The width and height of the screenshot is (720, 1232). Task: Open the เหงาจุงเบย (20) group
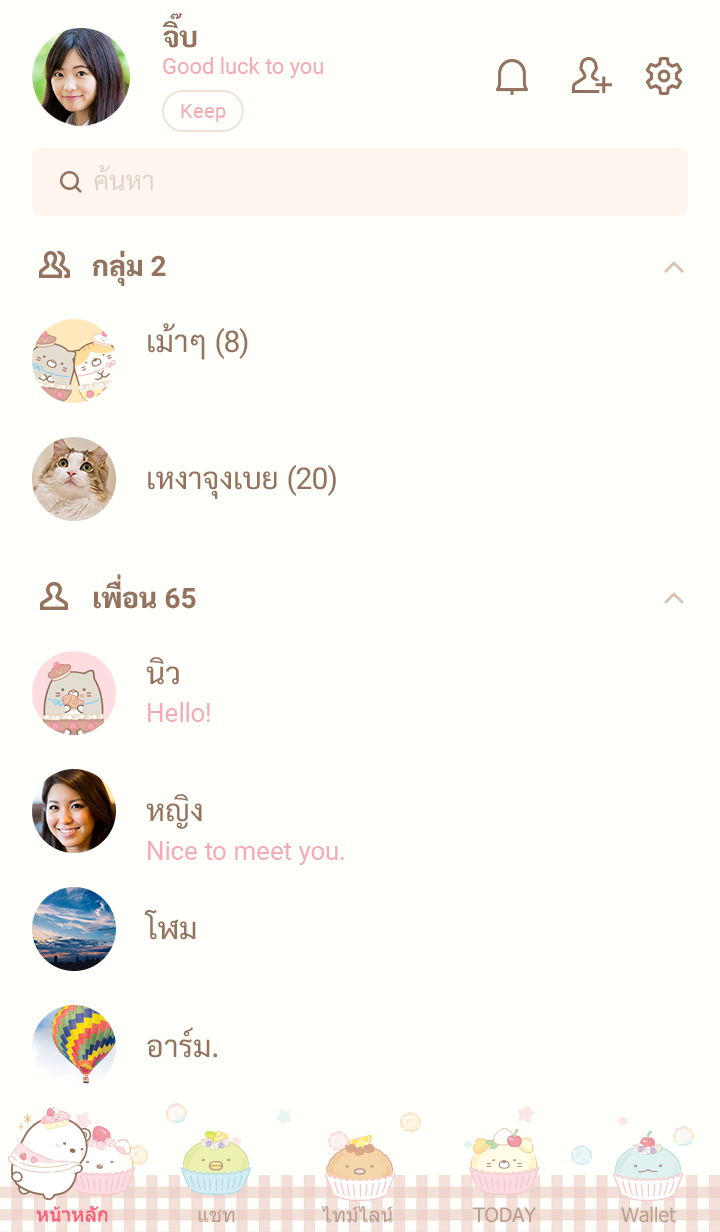(x=241, y=480)
